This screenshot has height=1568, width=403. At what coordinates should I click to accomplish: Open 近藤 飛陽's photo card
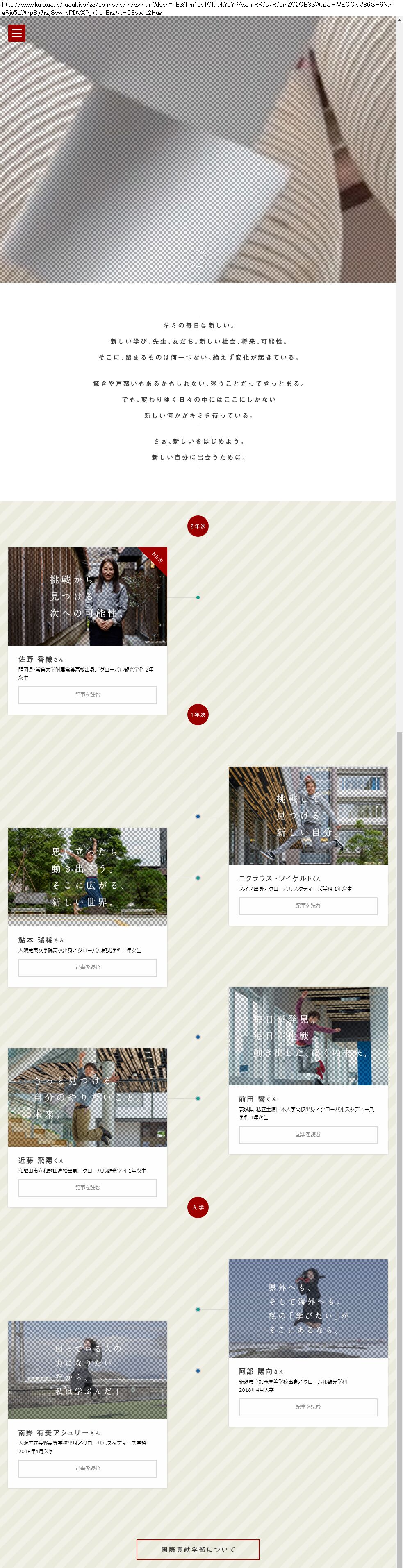coord(88,1097)
